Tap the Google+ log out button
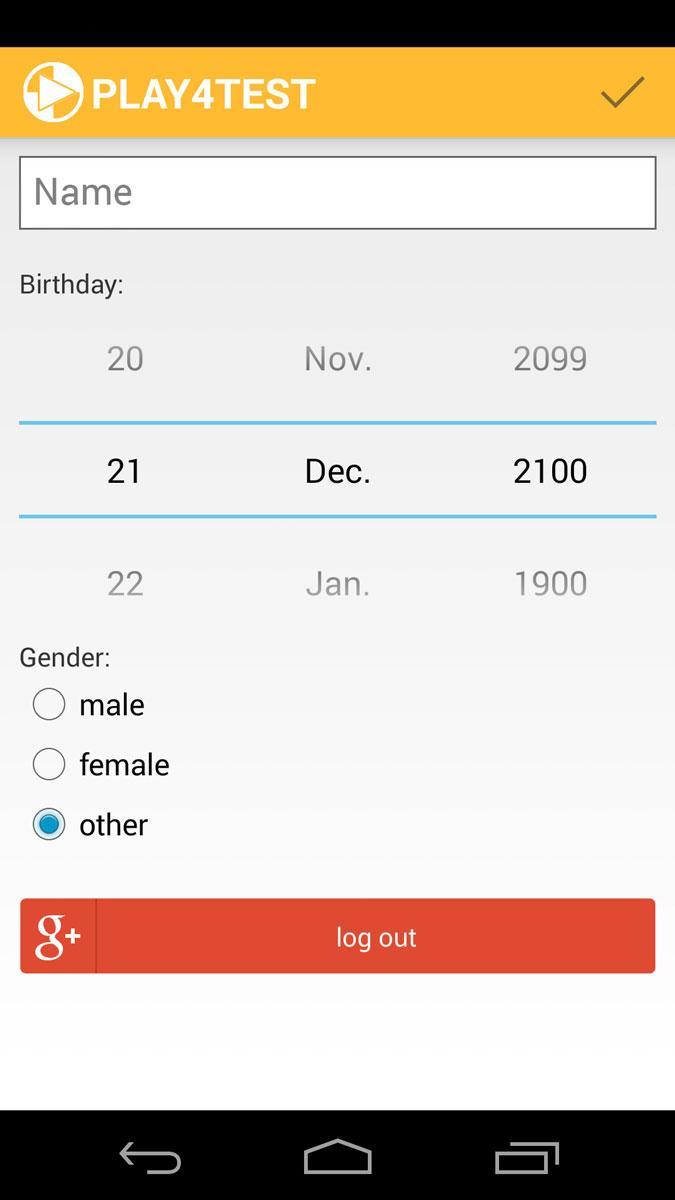The height and width of the screenshot is (1200, 675). (x=337, y=936)
